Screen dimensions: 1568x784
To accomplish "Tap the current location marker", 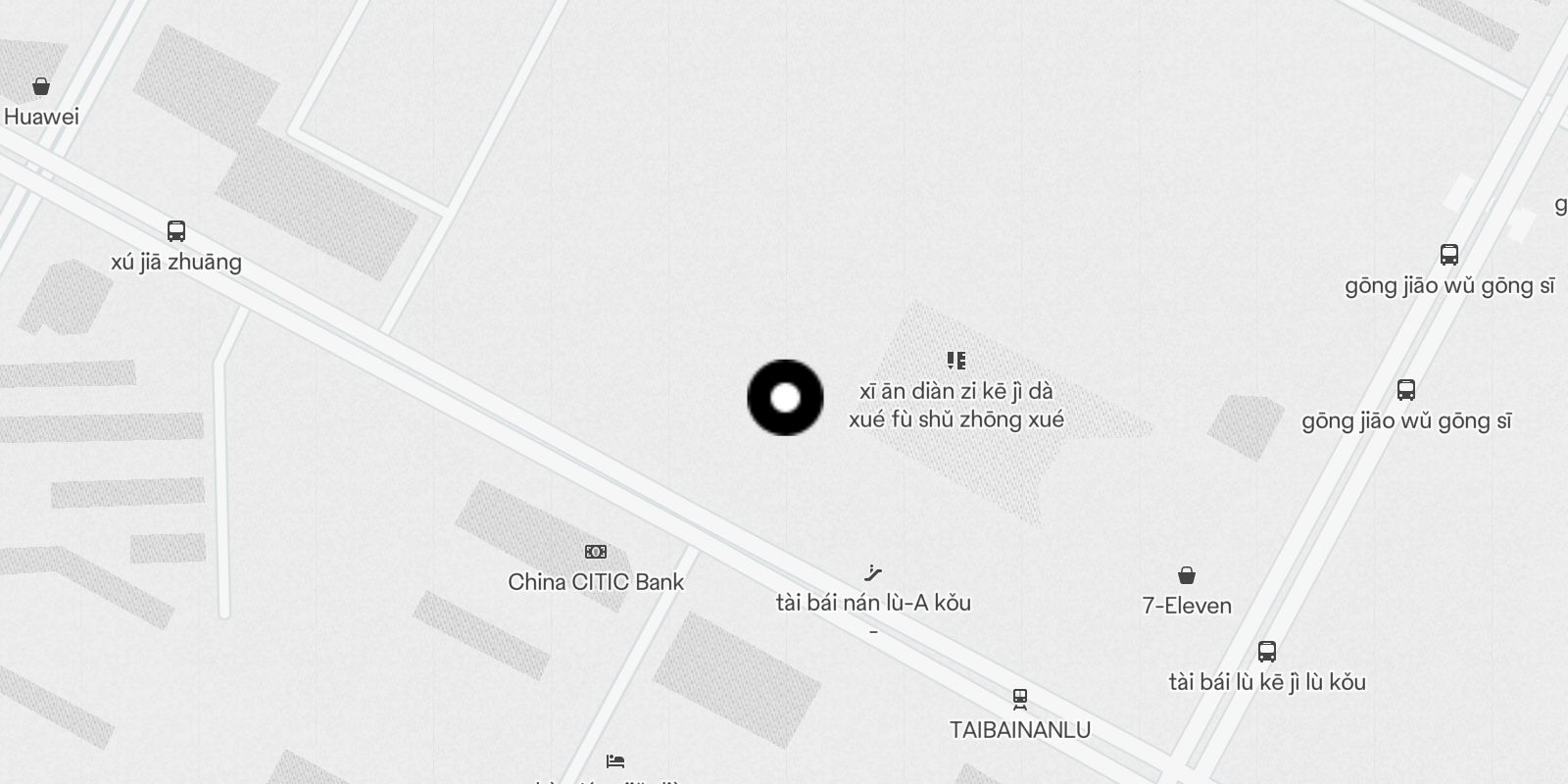I will coord(785,398).
